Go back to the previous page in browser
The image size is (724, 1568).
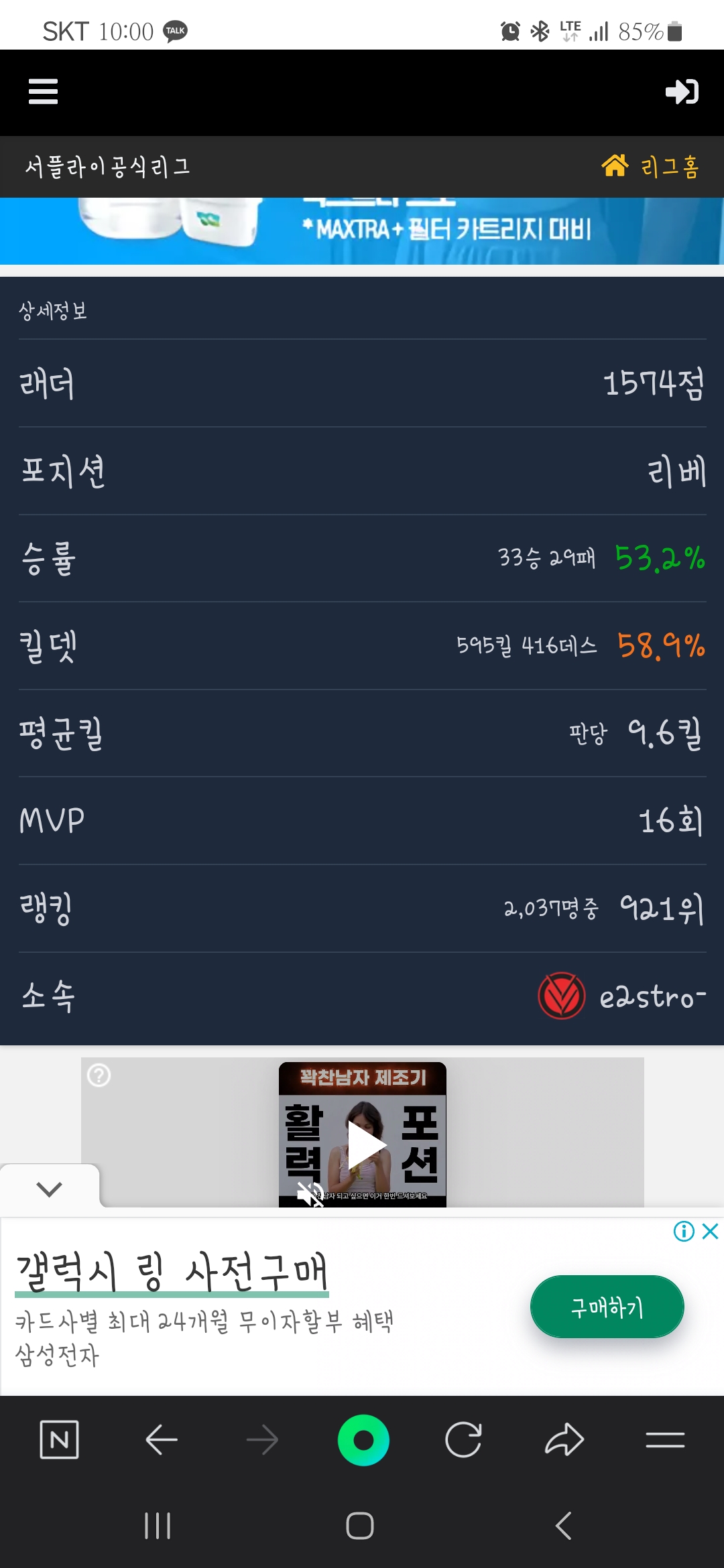tap(161, 1439)
